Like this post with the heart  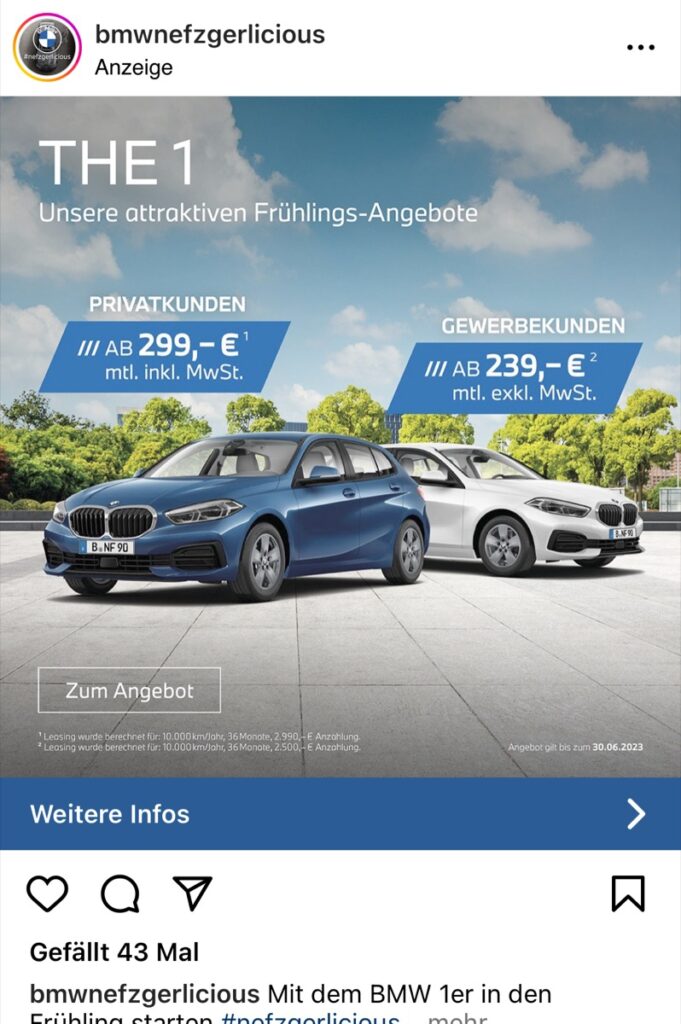[x=47, y=893]
